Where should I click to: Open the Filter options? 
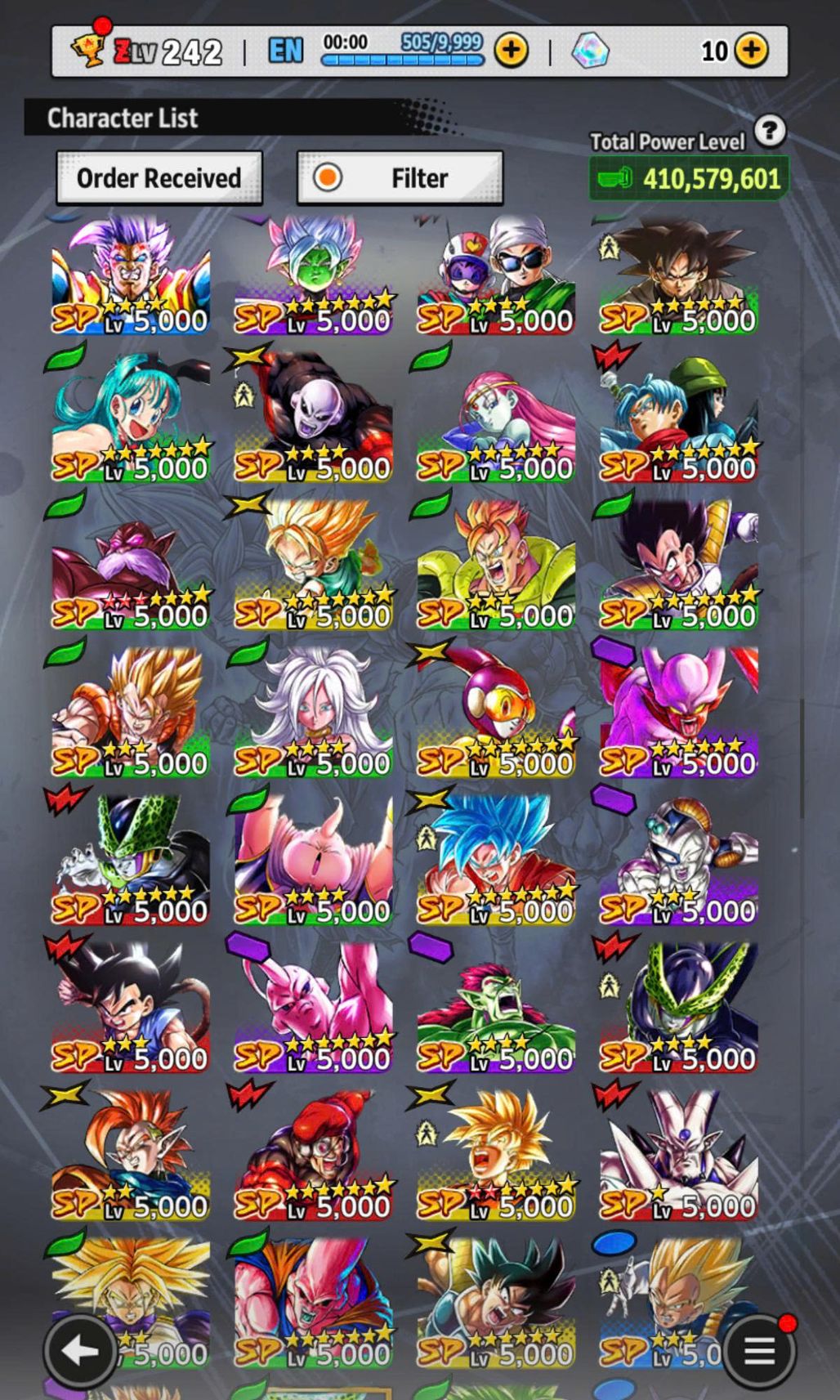pos(400,177)
